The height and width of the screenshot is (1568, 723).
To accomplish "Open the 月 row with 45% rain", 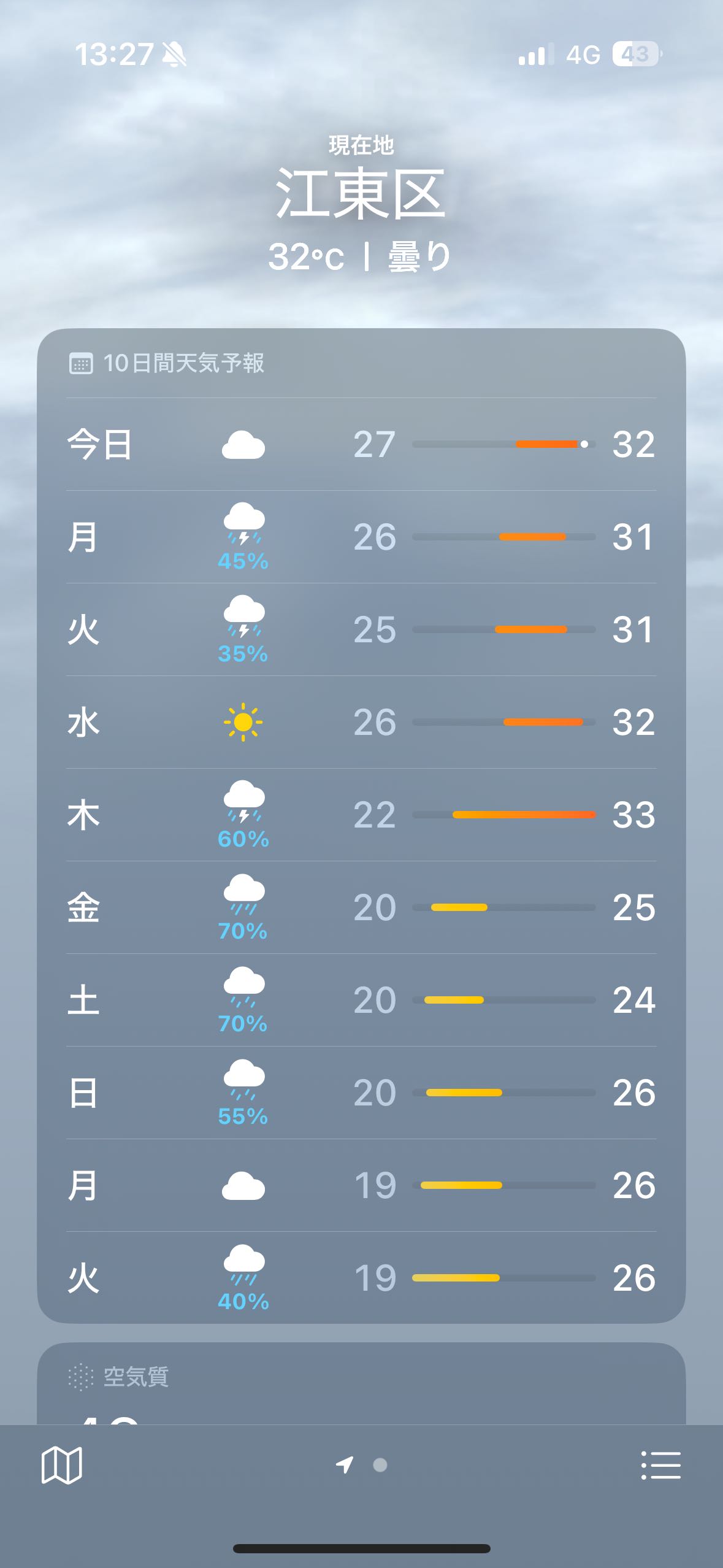I will click(361, 537).
